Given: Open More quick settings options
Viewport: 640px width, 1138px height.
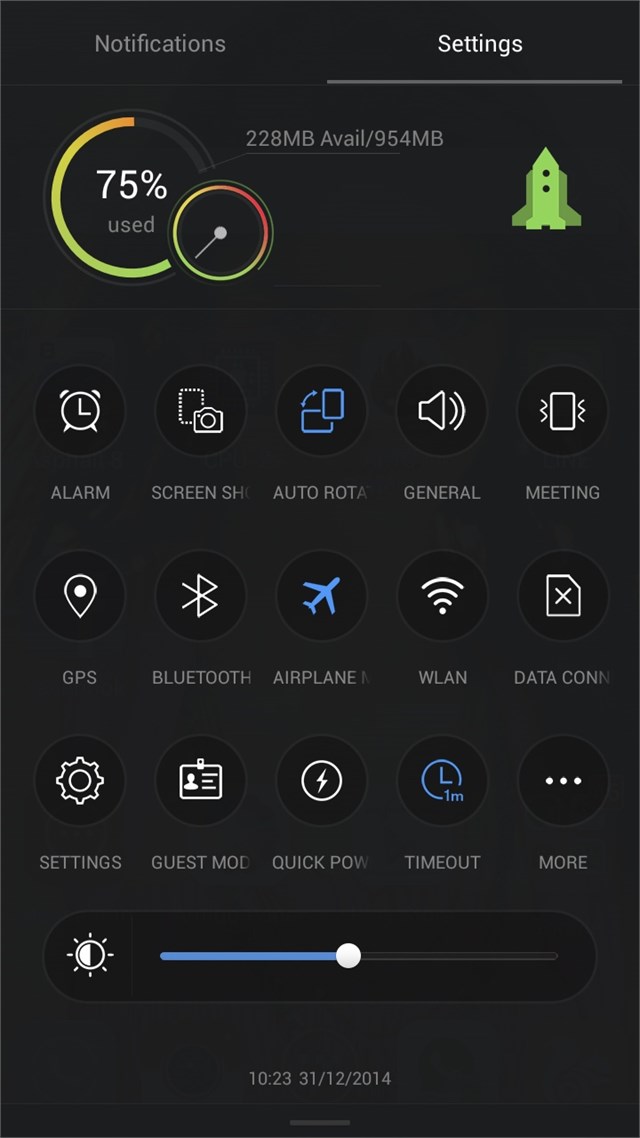Looking at the screenshot, I should click(x=562, y=781).
